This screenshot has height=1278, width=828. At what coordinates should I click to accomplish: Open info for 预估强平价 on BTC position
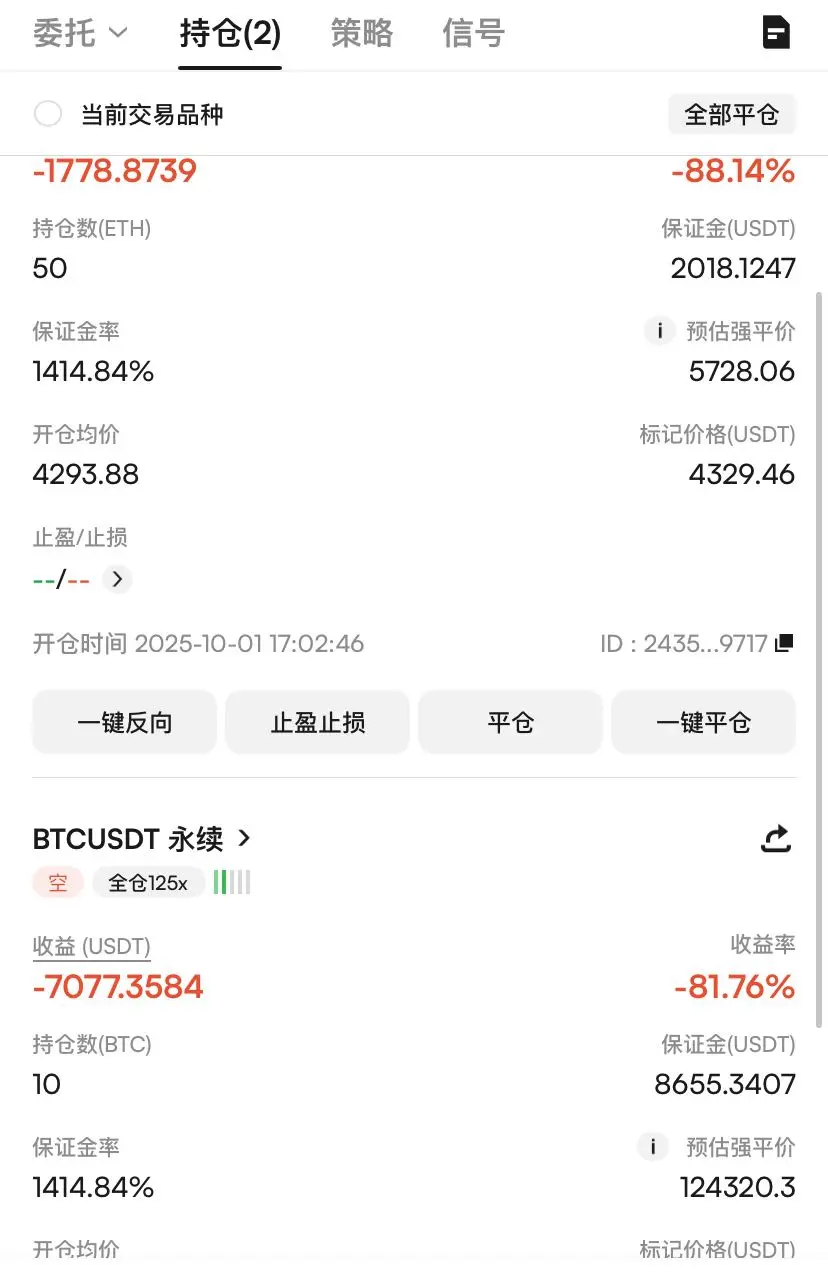coord(653,1147)
